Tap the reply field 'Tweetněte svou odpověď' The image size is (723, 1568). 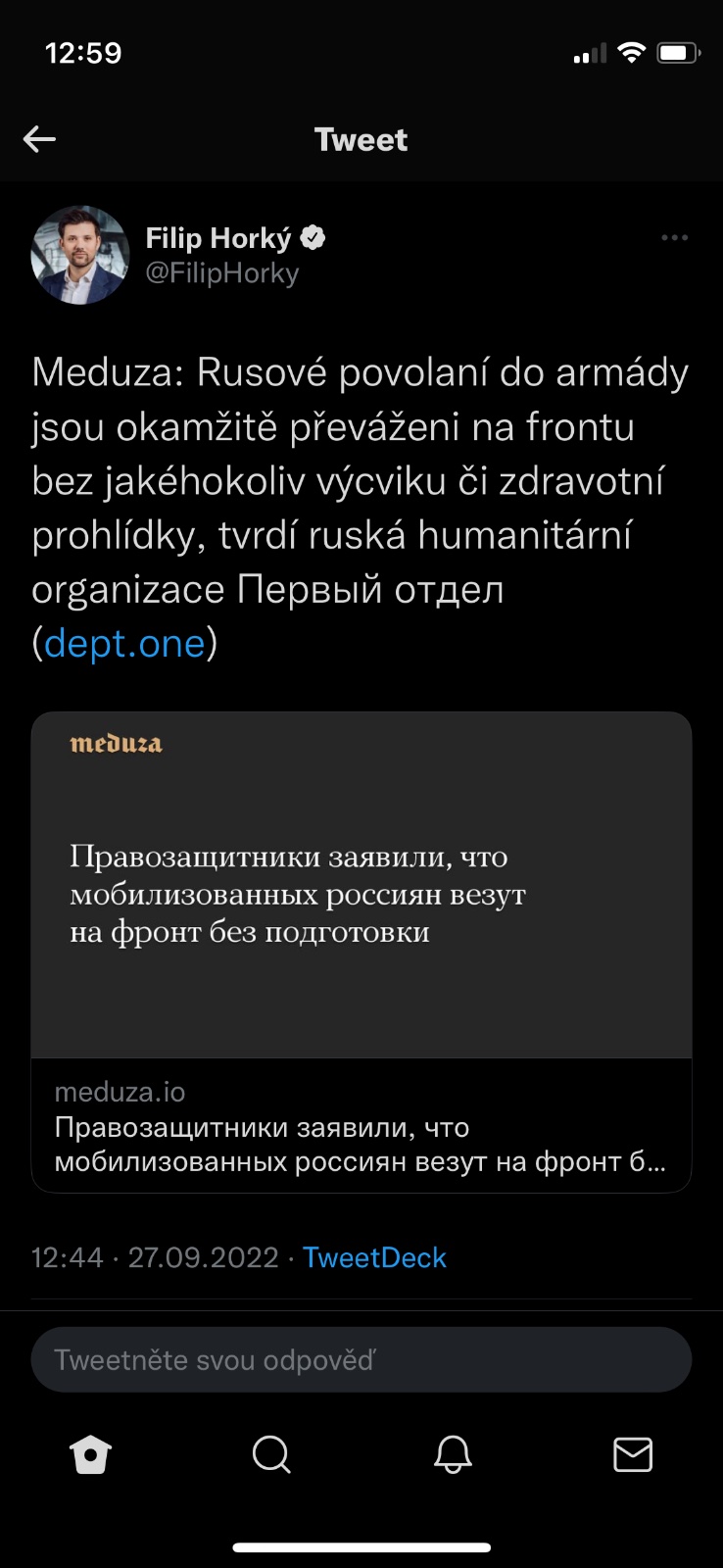pyautogui.click(x=361, y=1359)
